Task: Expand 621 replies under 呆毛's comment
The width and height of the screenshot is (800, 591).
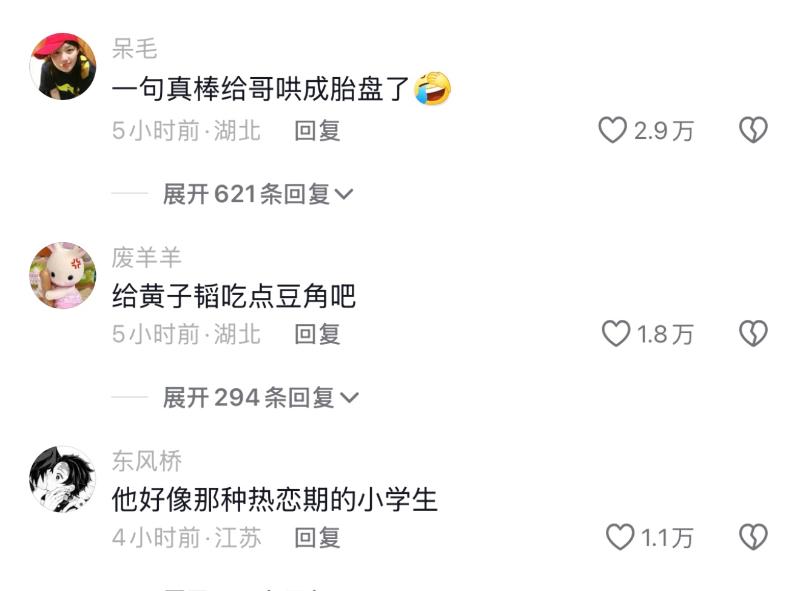Action: pyautogui.click(x=258, y=194)
